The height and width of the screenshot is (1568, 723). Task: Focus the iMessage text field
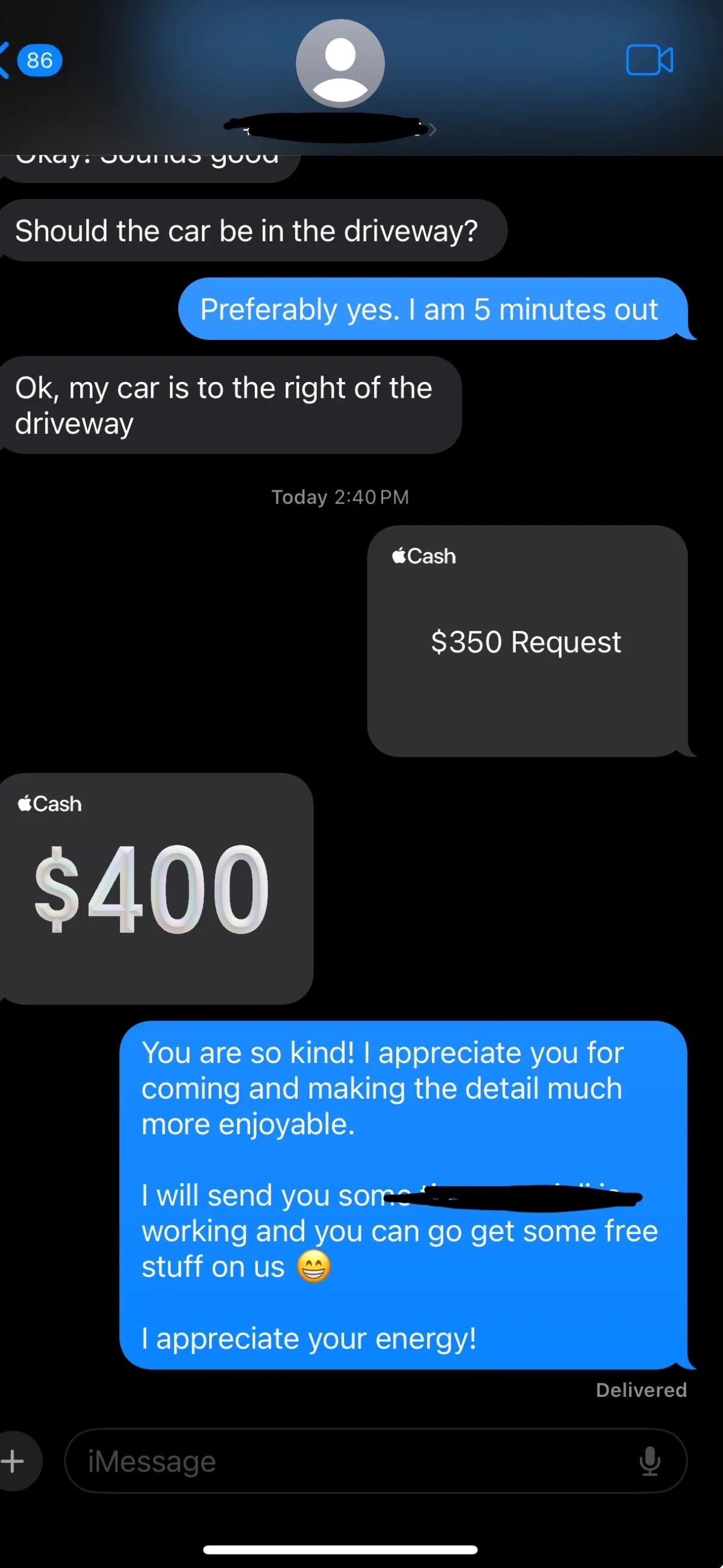click(x=353, y=1461)
